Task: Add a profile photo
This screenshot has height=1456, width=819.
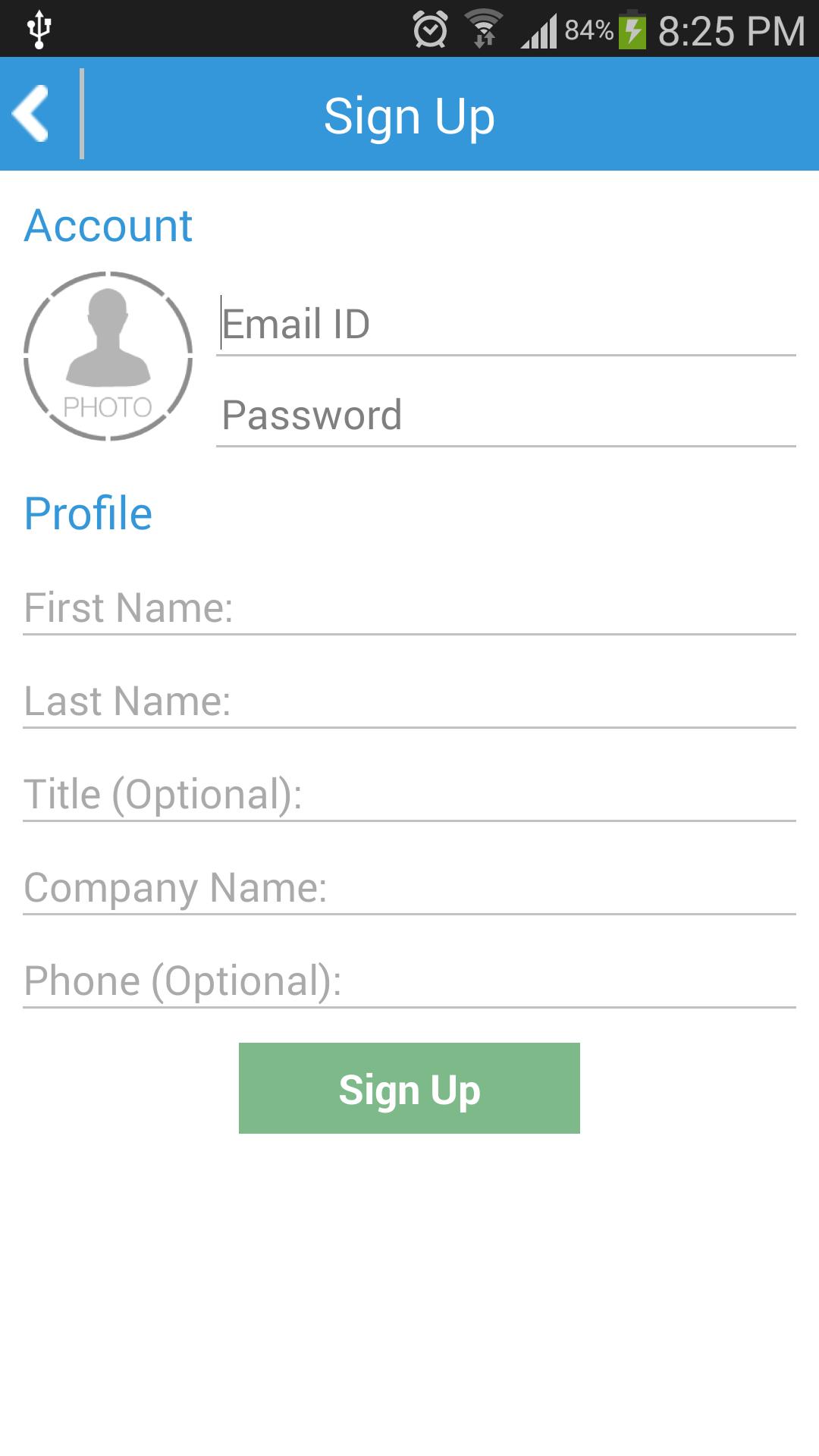Action: pyautogui.click(x=108, y=356)
